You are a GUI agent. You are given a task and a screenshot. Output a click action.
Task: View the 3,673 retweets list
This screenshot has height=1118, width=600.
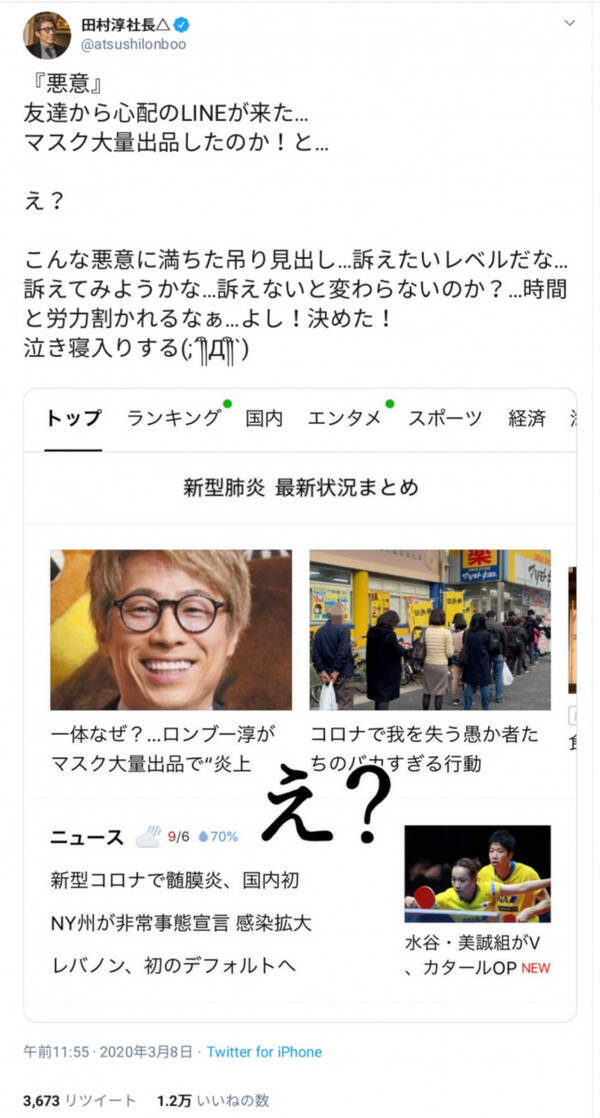pos(78,1100)
